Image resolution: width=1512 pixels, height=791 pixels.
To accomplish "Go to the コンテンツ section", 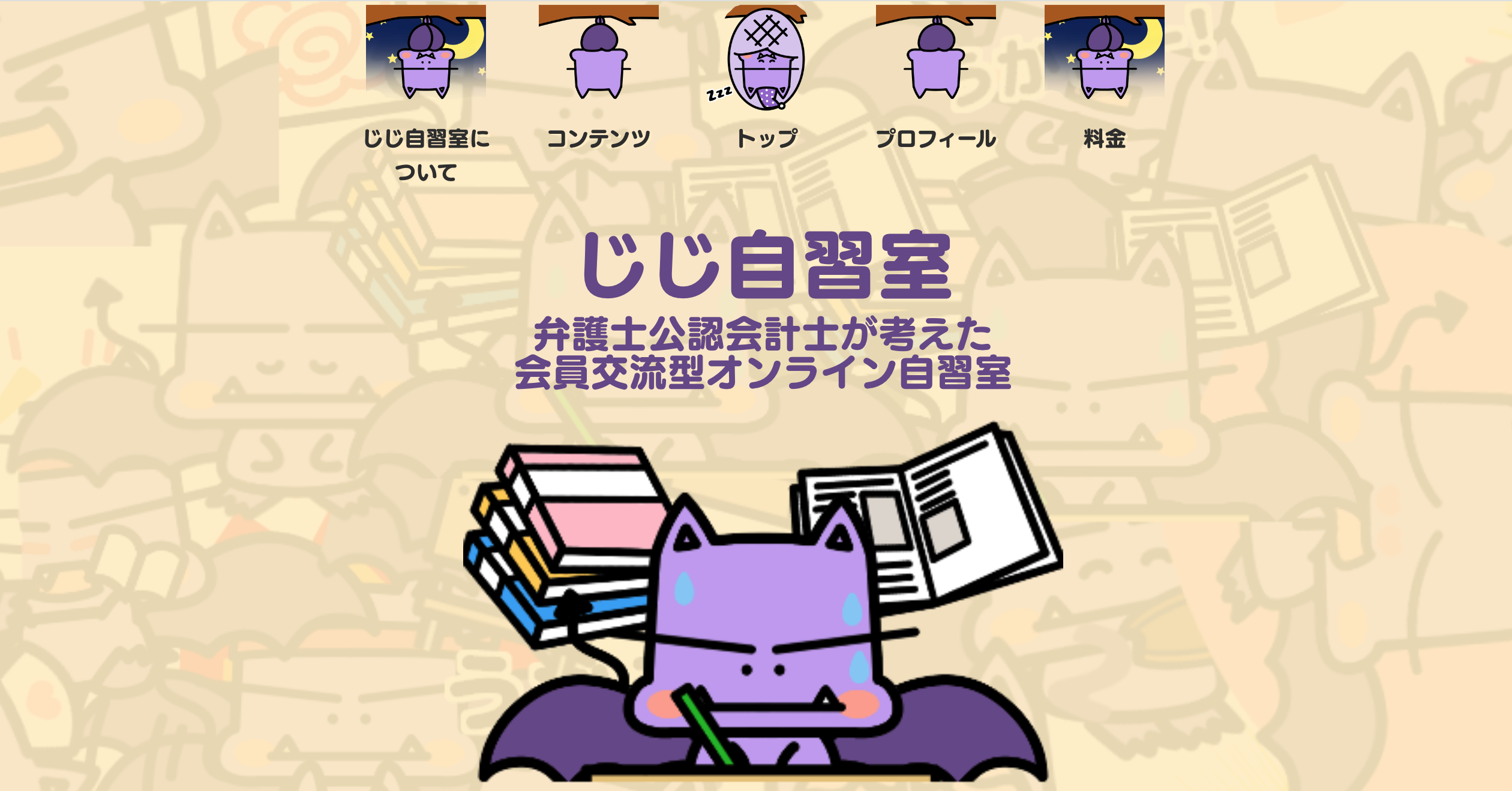I will pos(598,139).
